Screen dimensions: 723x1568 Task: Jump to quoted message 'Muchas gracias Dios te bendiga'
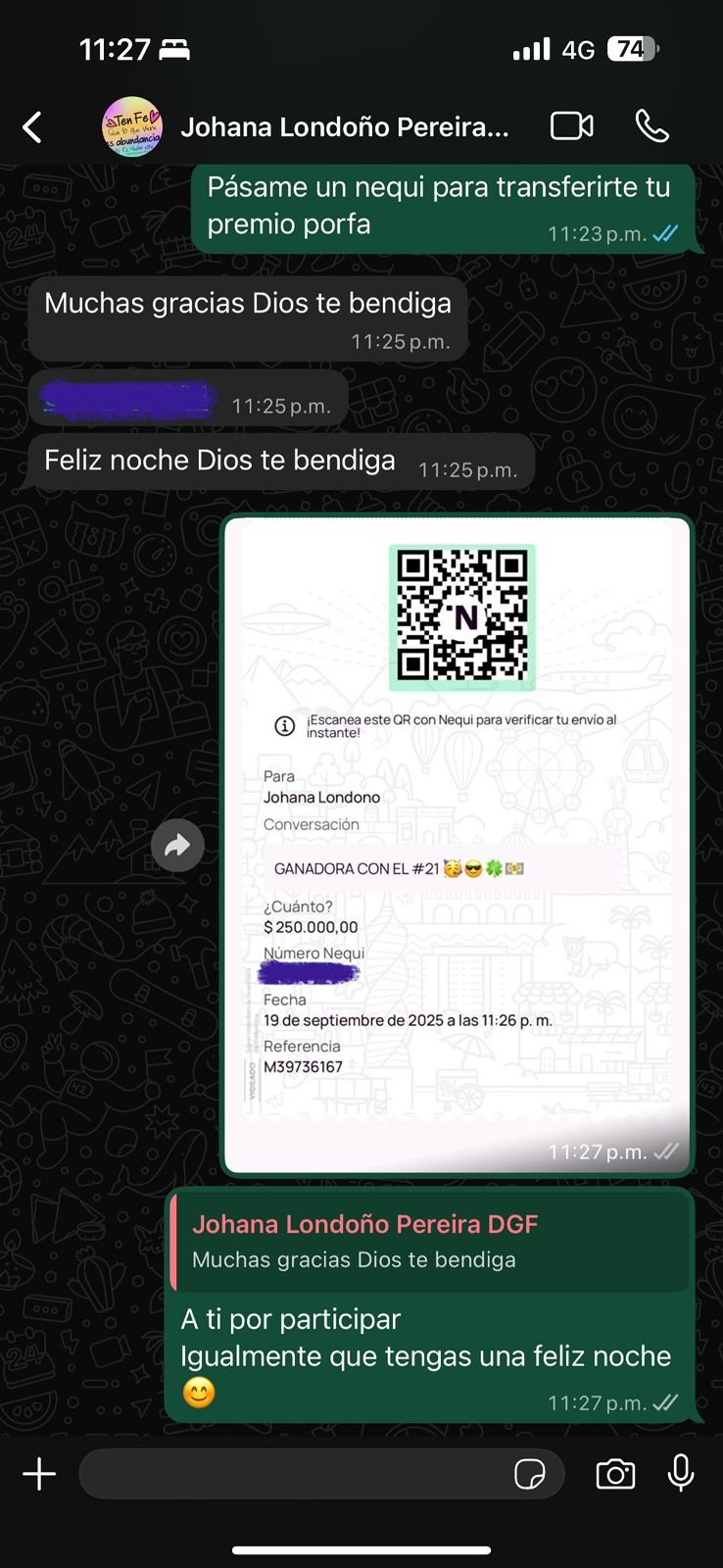(x=429, y=1241)
